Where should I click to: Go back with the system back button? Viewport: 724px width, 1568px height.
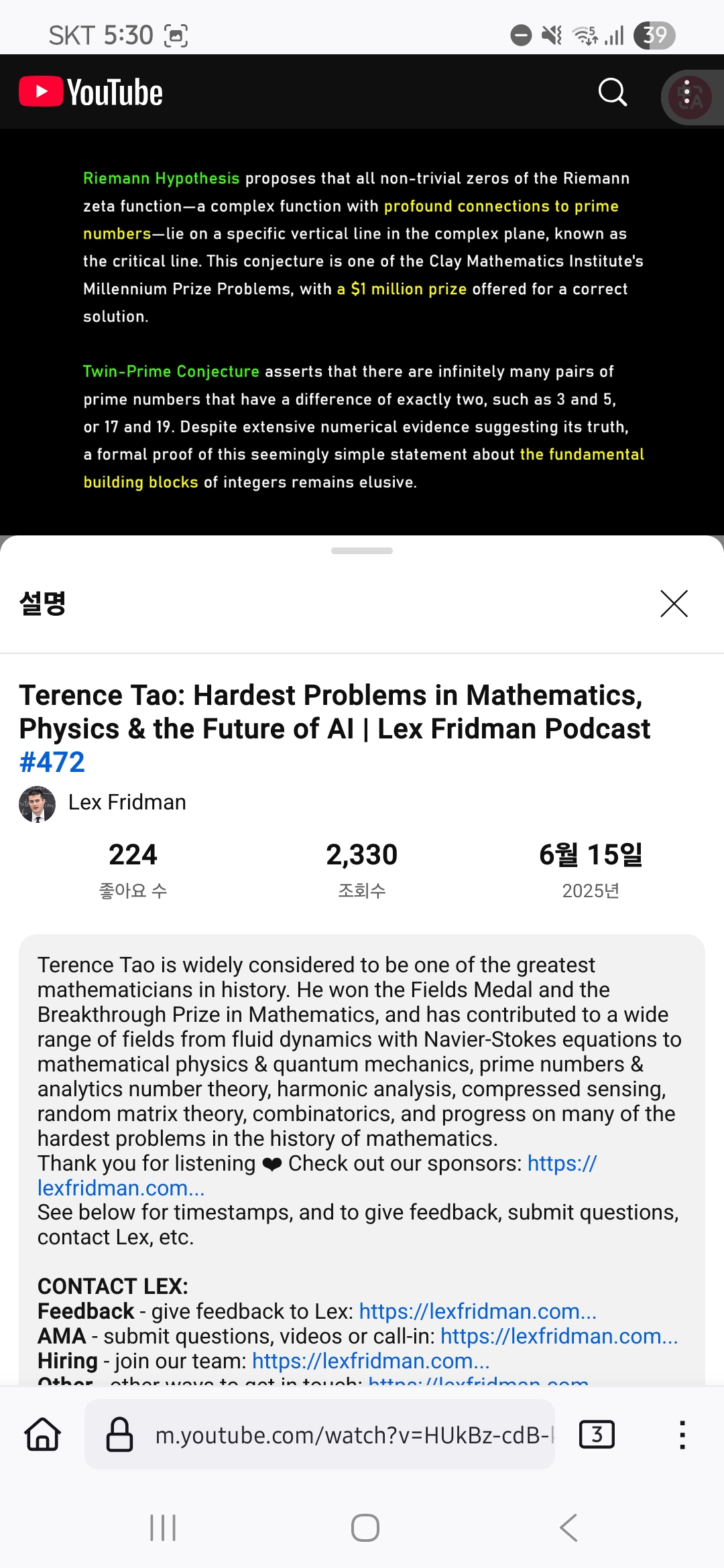[x=568, y=1528]
